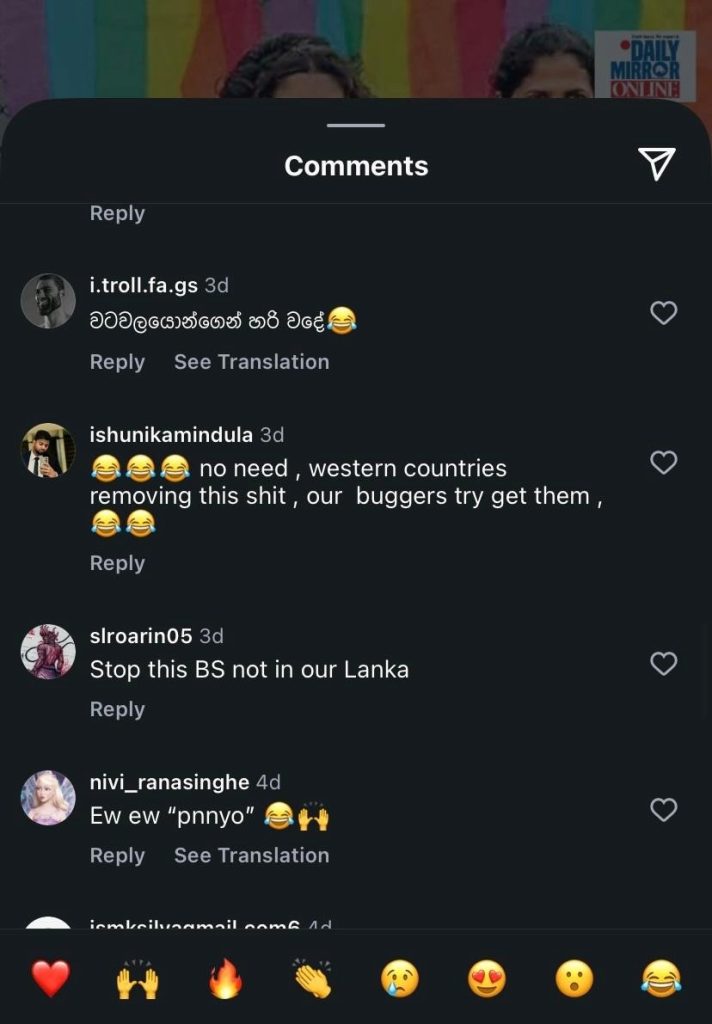The width and height of the screenshot is (712, 1024).
Task: Add the crying face emoji
Action: click(399, 978)
